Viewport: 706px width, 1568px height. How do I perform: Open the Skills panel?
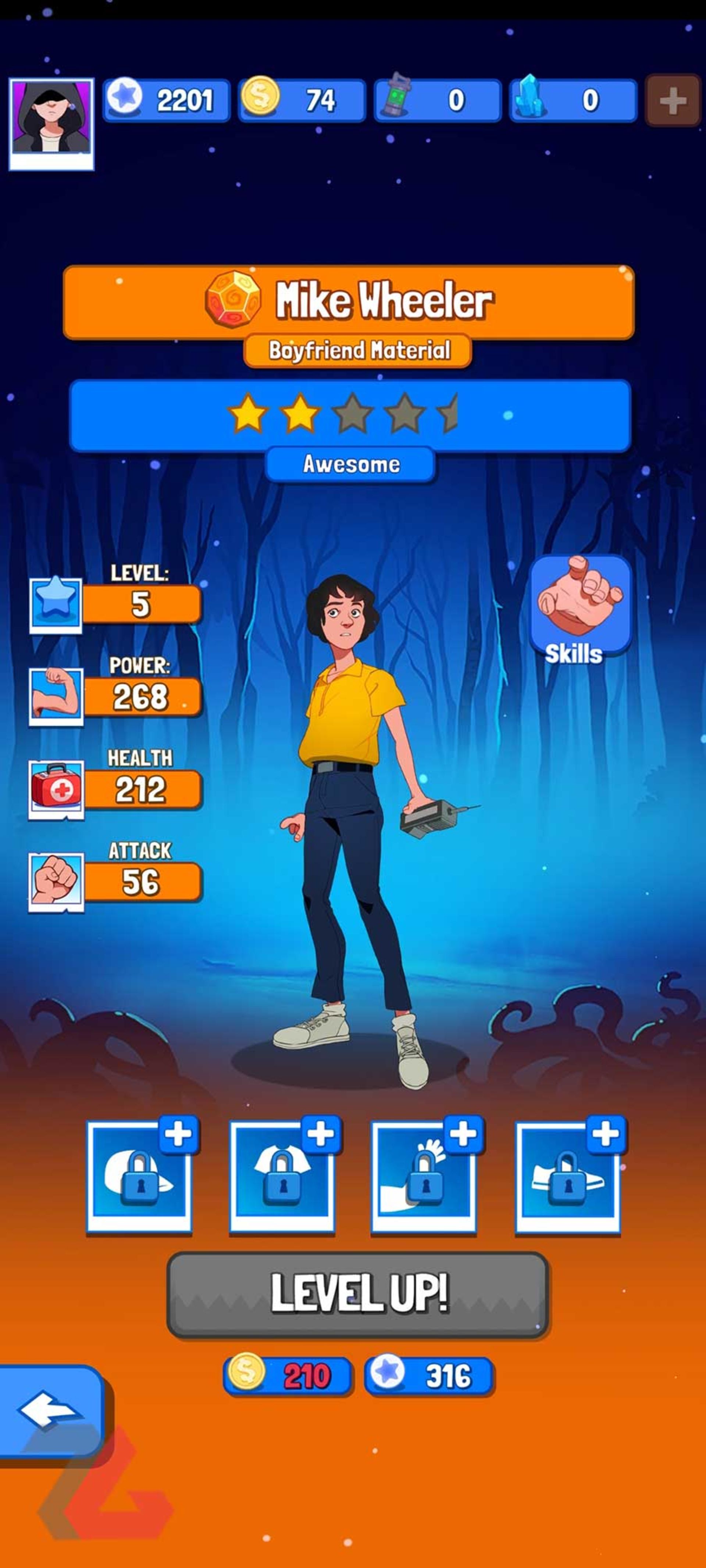click(579, 609)
